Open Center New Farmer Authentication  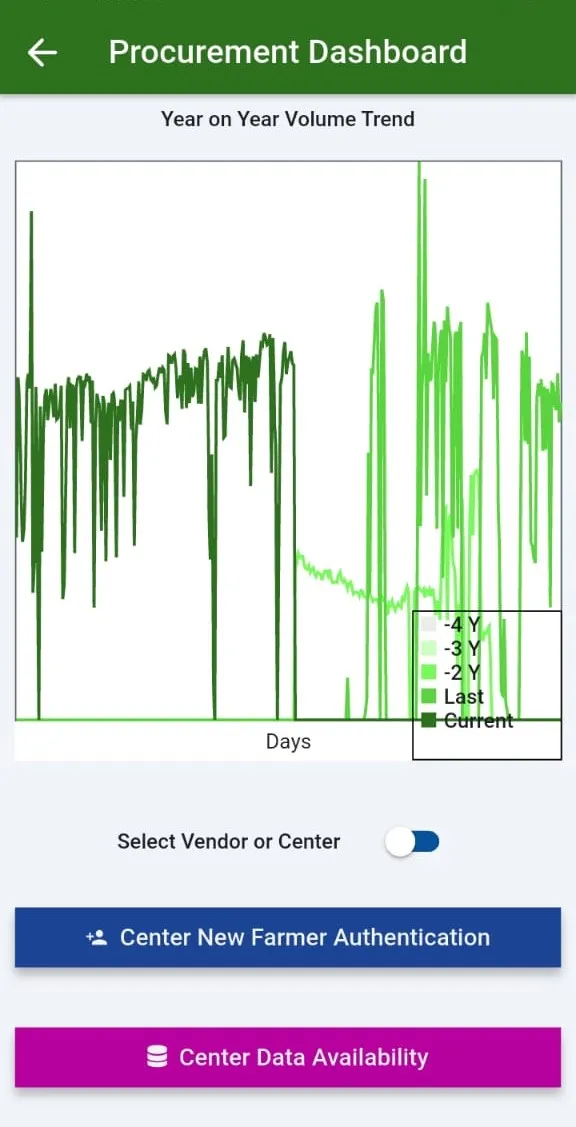[x=288, y=937]
